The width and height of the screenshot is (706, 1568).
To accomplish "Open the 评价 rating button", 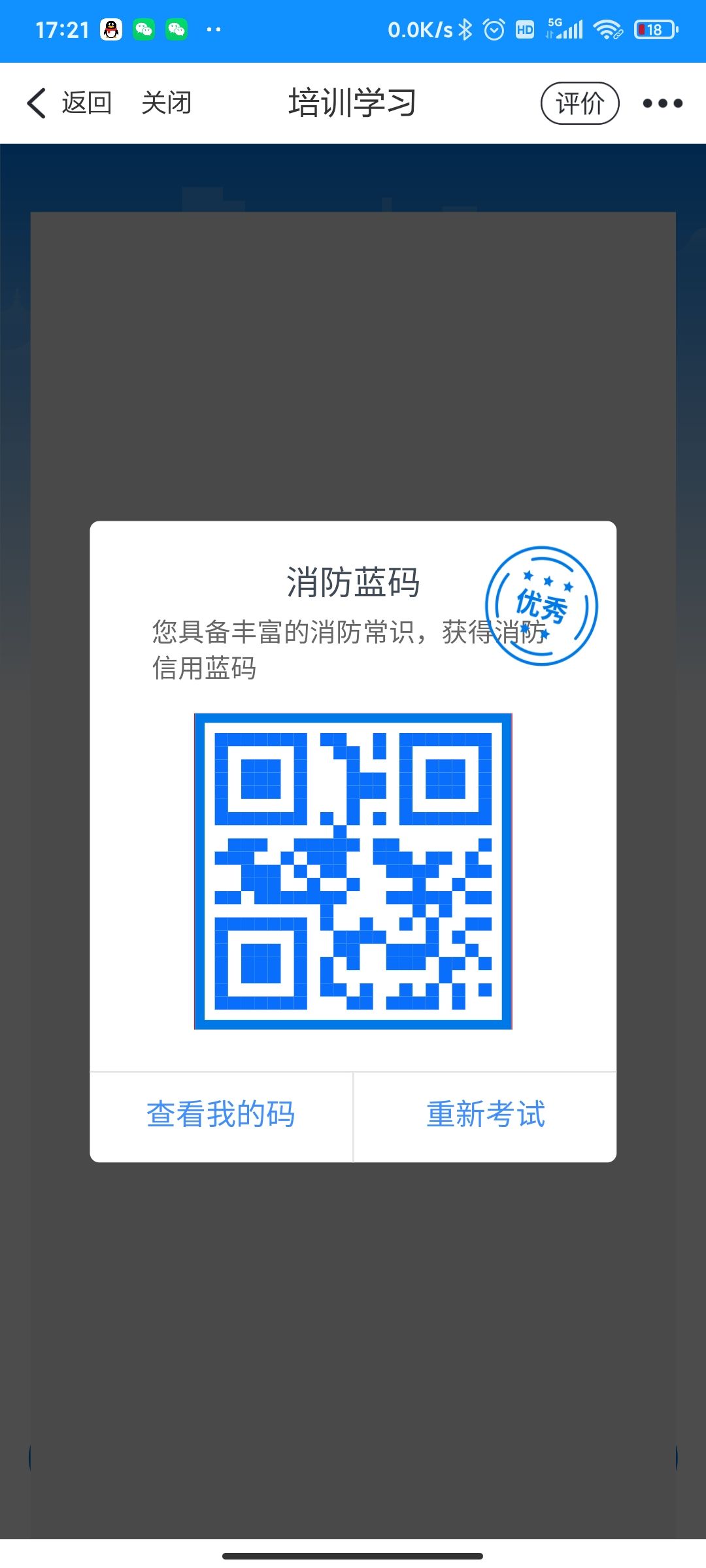I will [580, 103].
